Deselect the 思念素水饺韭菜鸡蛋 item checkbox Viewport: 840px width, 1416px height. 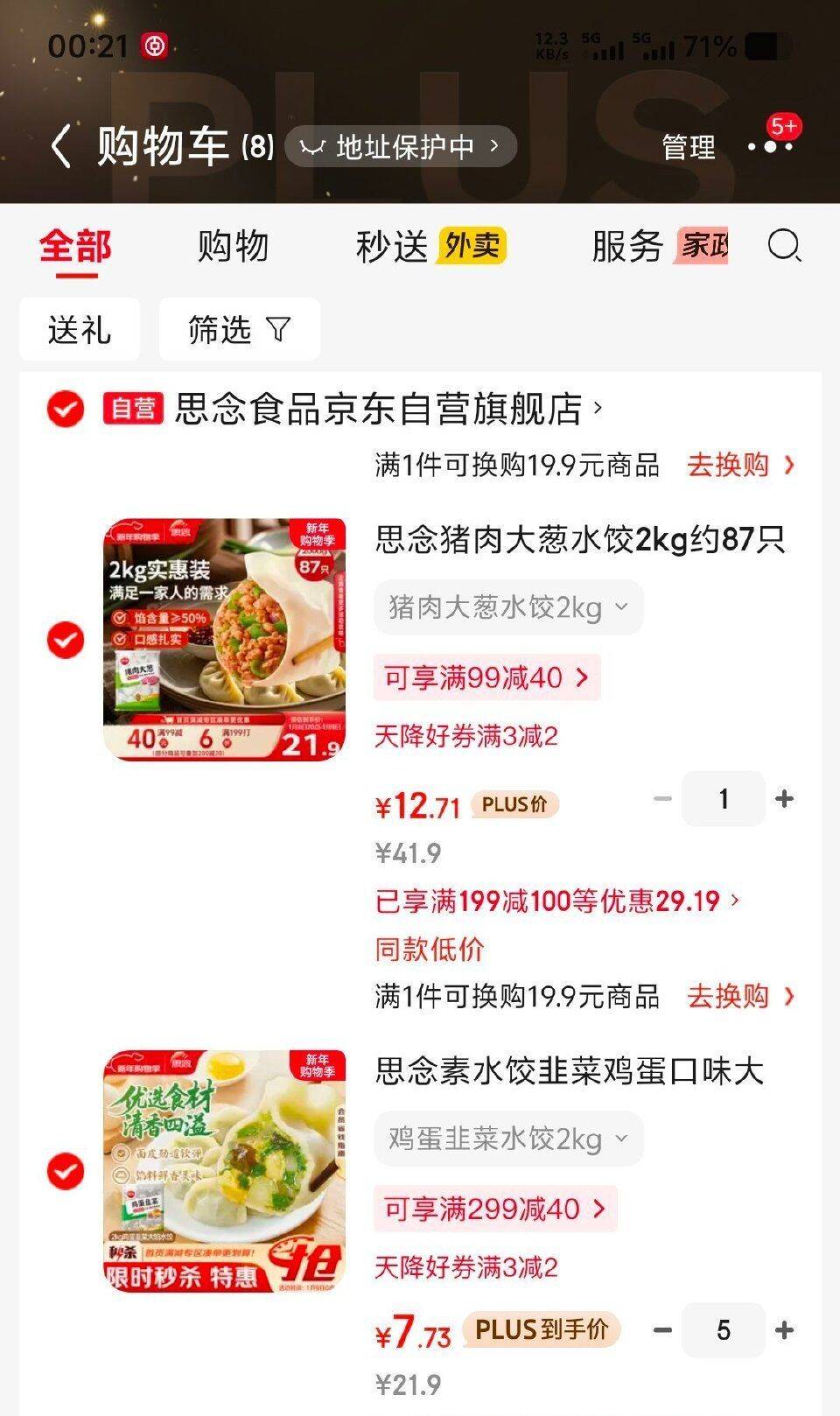click(x=66, y=1171)
